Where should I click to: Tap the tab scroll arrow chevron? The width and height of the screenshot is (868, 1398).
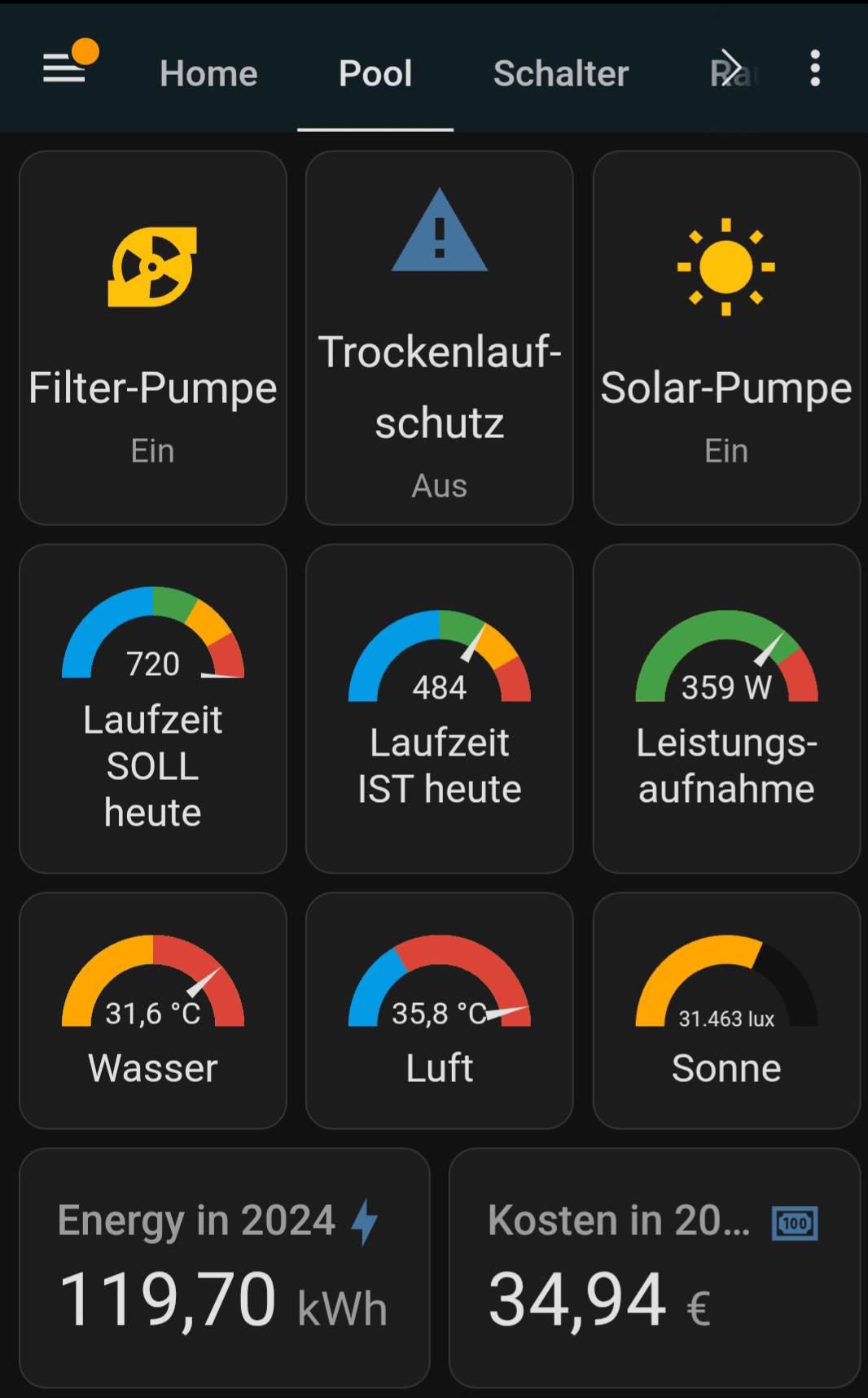point(731,68)
